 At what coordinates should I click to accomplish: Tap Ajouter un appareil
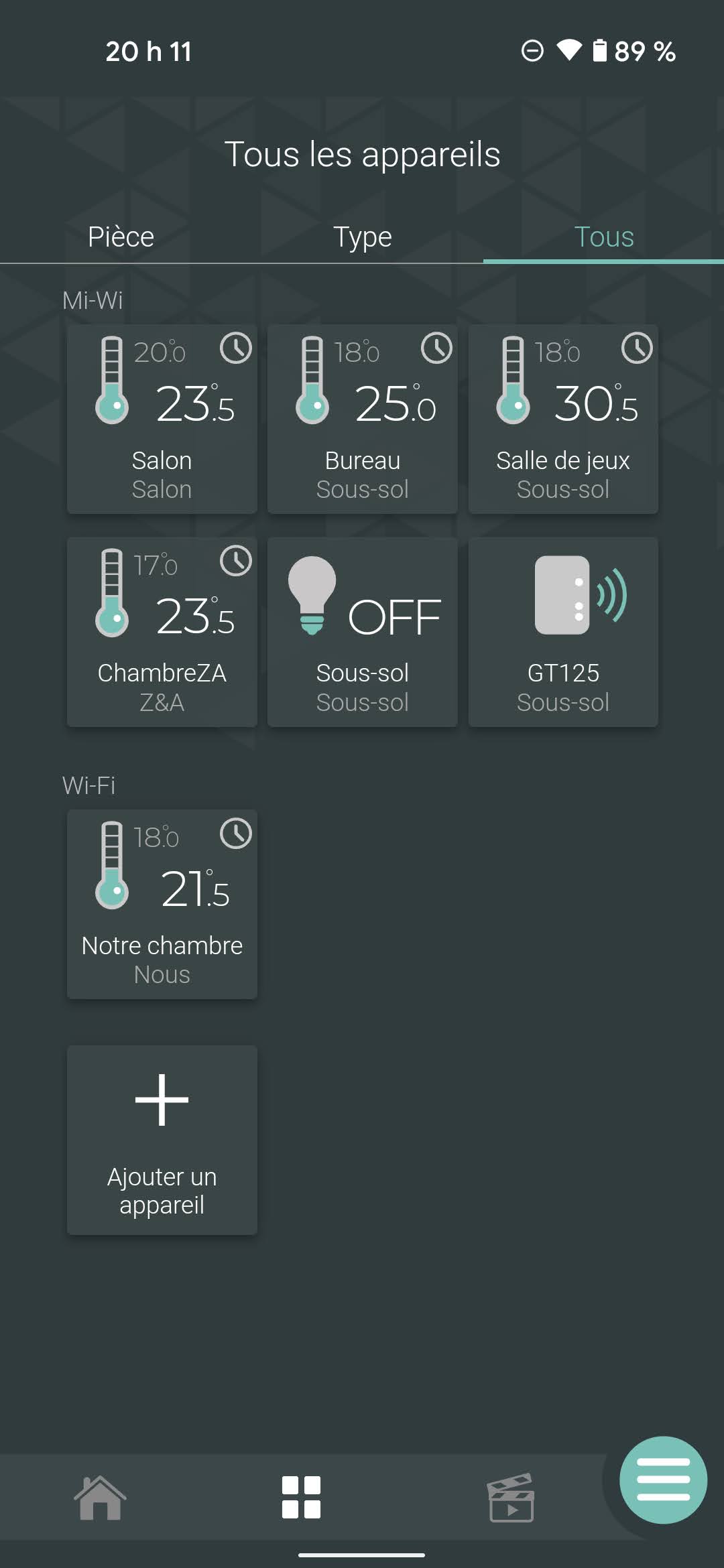pyautogui.click(x=162, y=1140)
